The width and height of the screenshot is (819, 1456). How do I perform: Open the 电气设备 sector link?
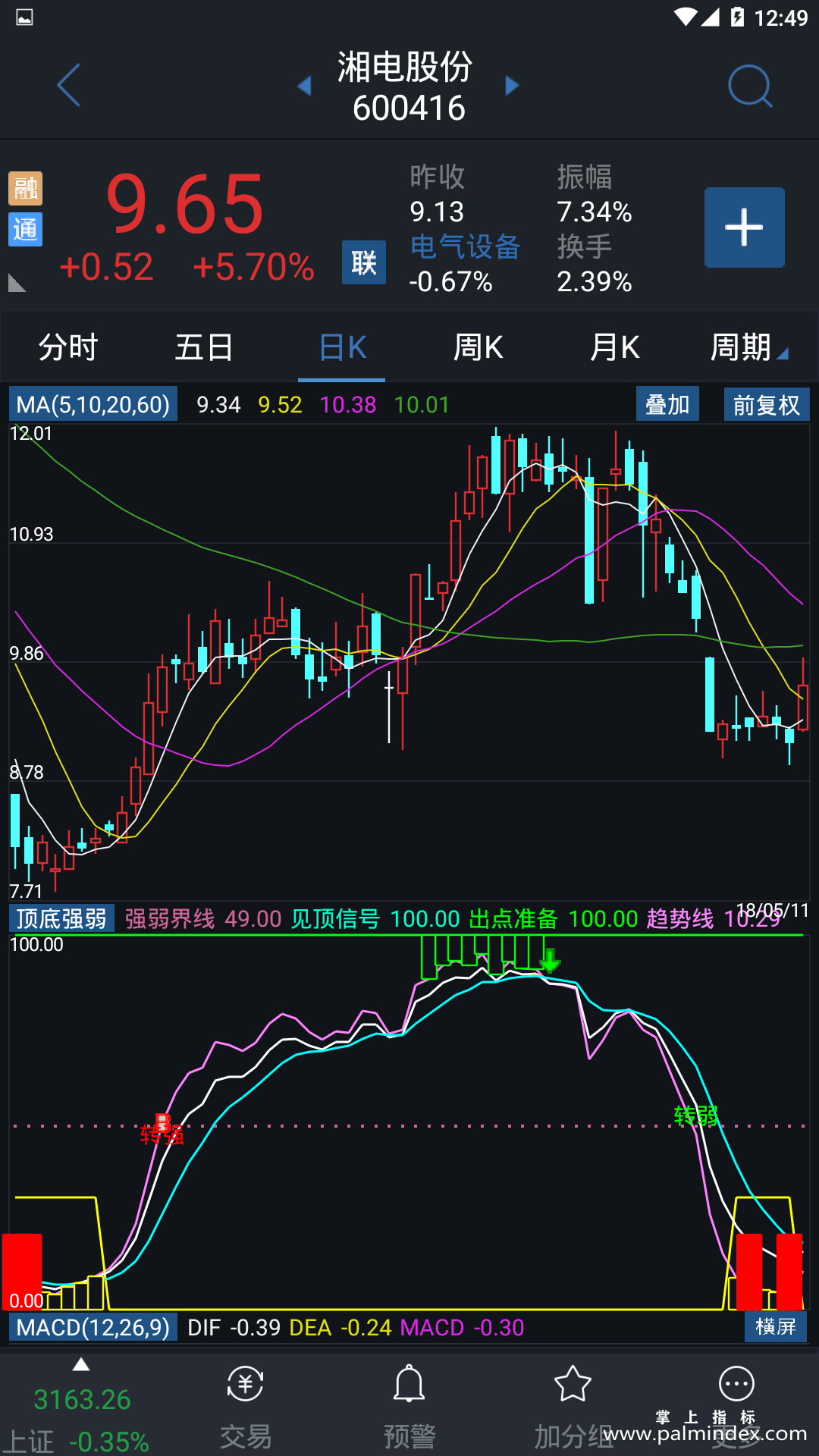[x=464, y=247]
